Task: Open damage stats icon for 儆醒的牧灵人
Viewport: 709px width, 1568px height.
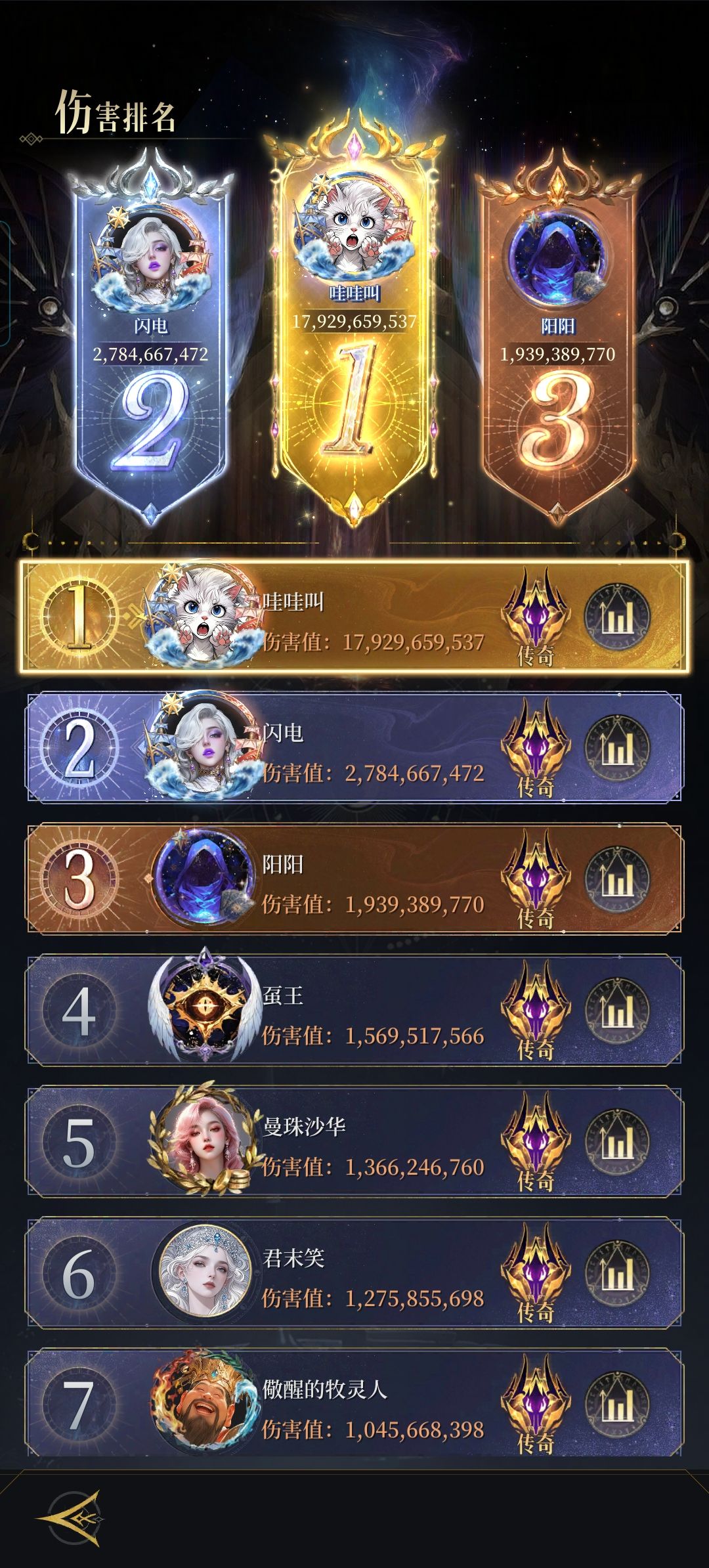Action: pyautogui.click(x=617, y=1404)
